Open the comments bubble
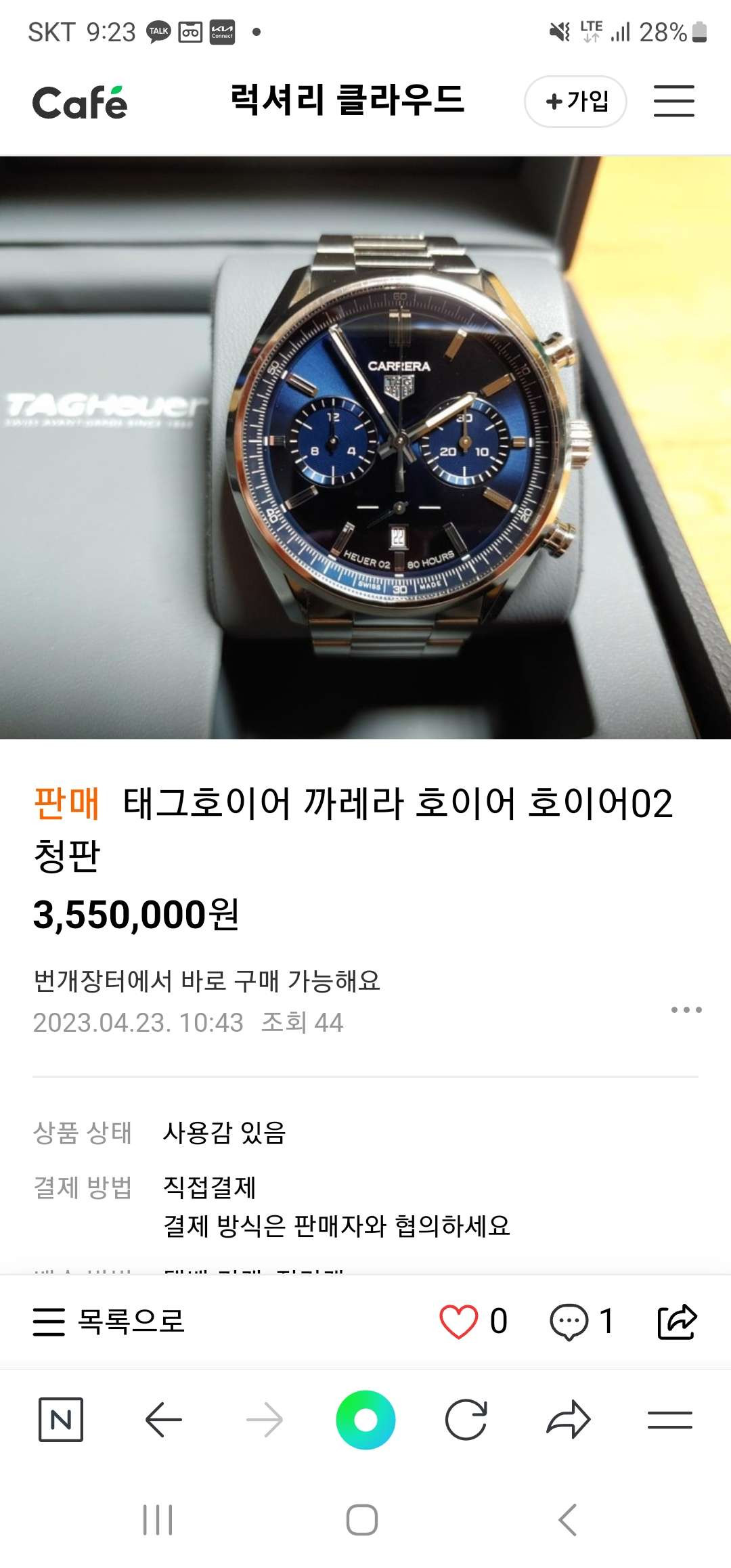This screenshot has width=731, height=1568. 569,1321
